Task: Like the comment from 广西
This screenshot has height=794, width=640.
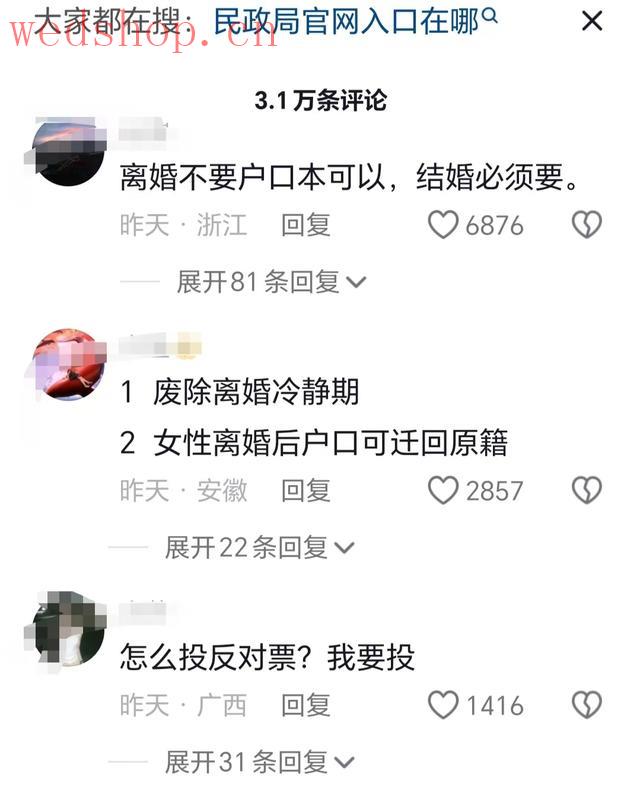Action: [443, 705]
